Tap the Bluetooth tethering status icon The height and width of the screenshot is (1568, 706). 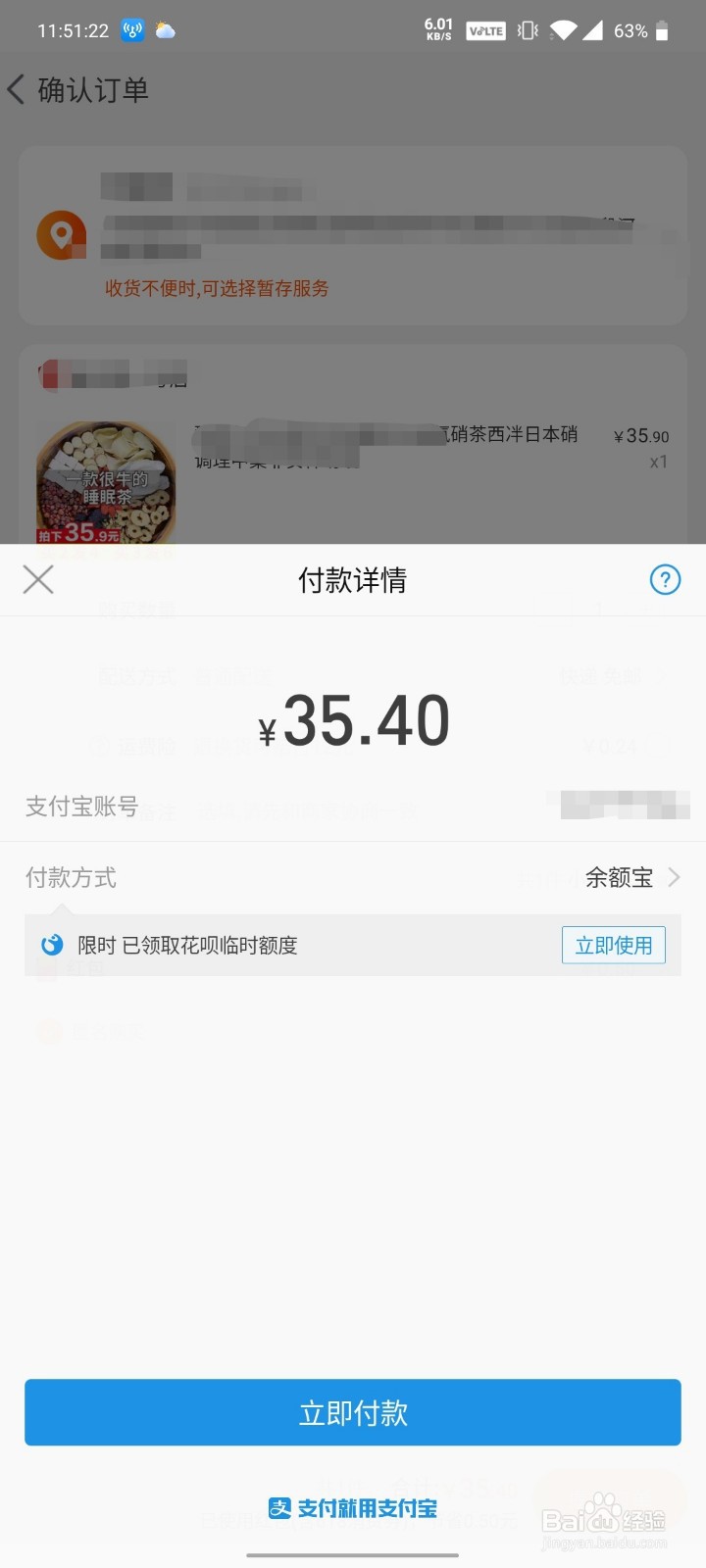130,29
